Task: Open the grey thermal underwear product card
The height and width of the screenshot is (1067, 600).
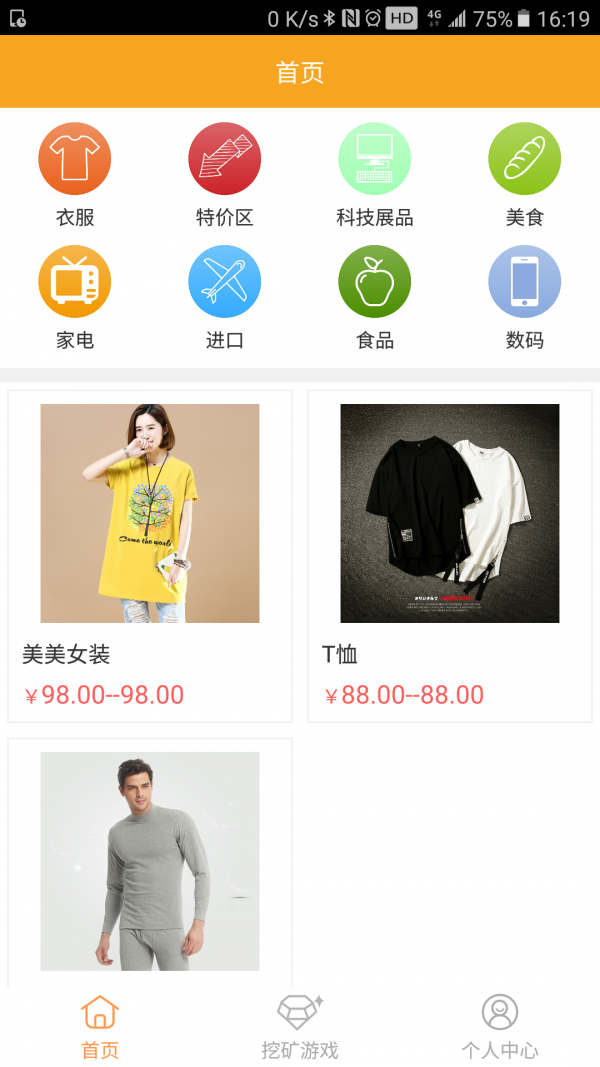Action: 150,862
